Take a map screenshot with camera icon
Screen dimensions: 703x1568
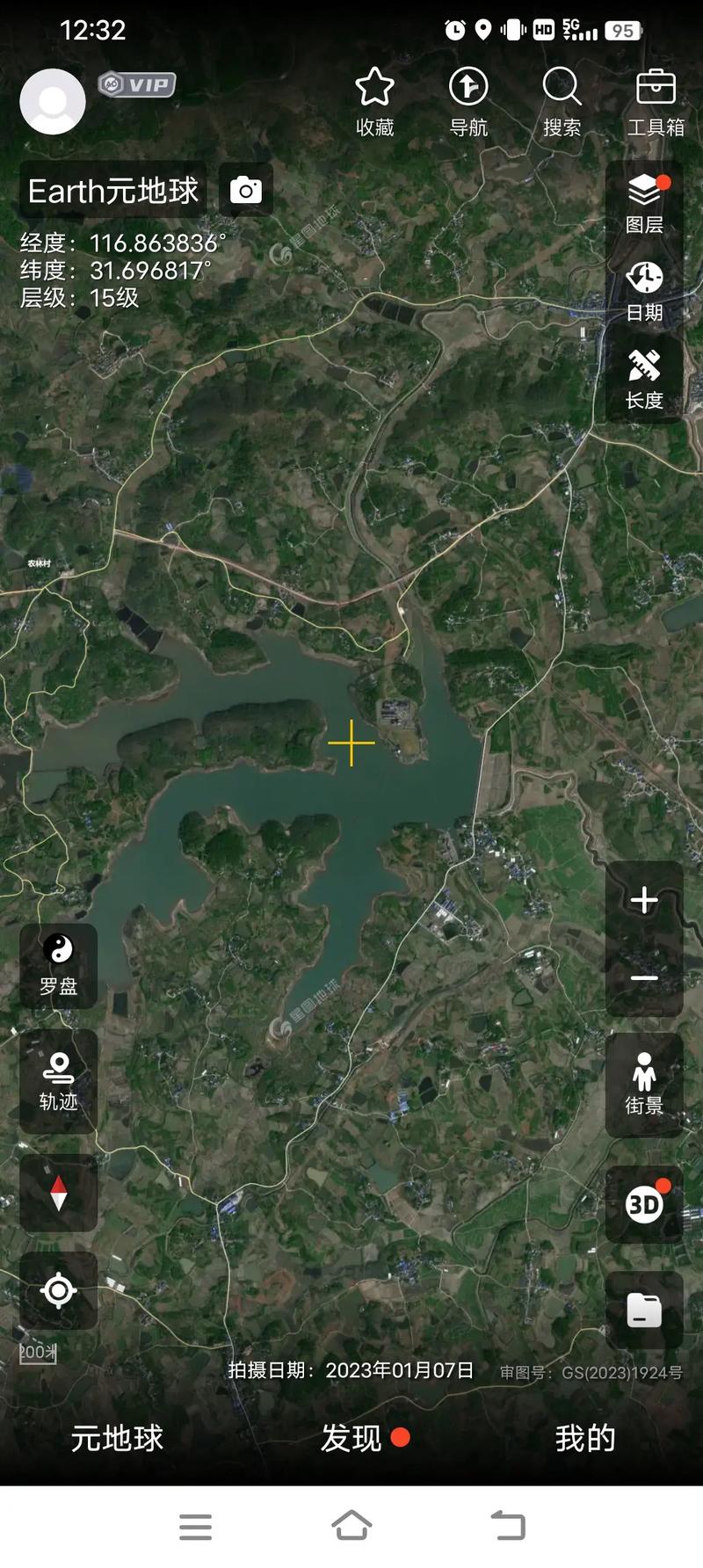(x=246, y=190)
